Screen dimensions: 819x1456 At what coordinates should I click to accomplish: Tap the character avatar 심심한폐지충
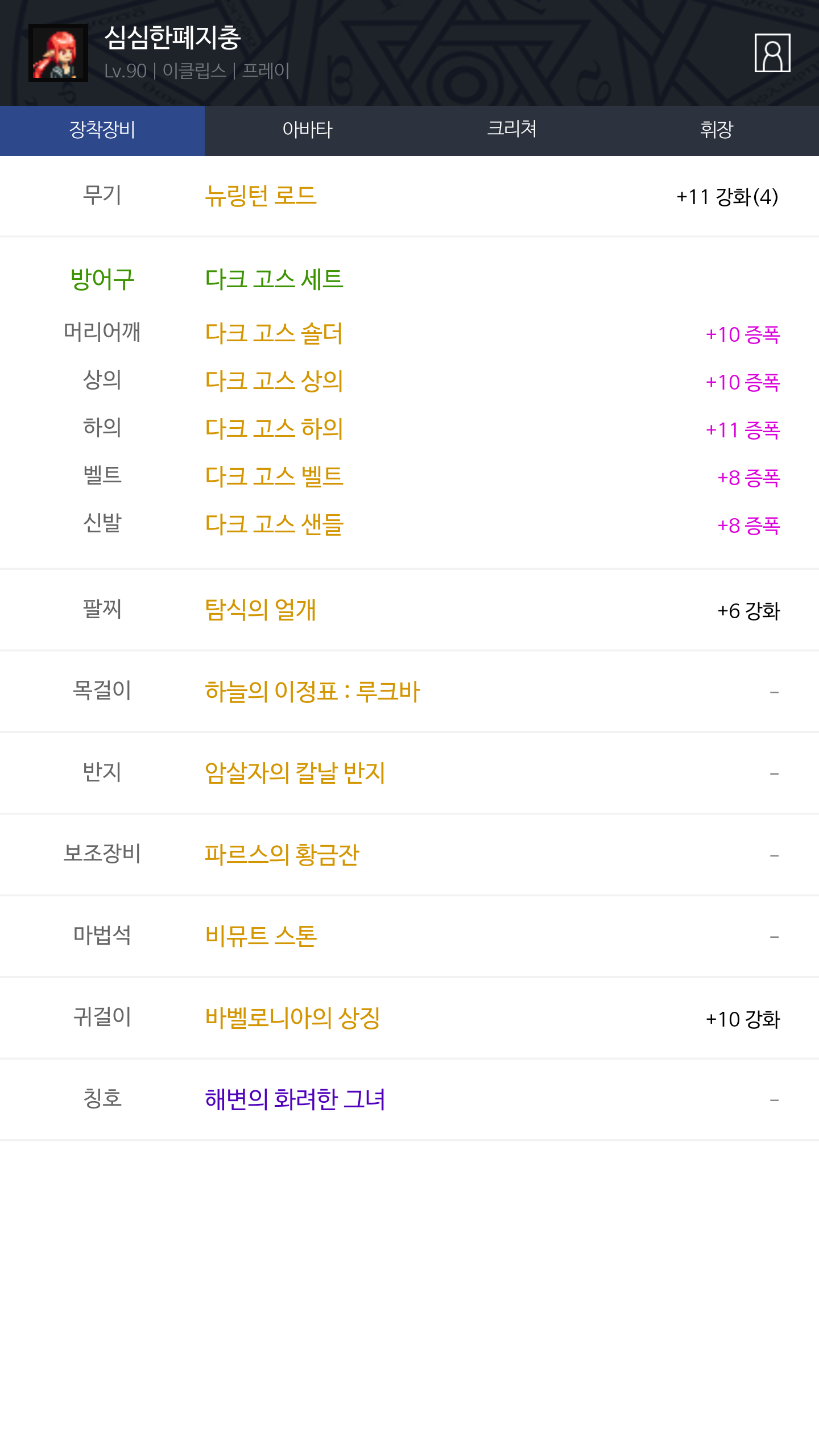[58, 53]
